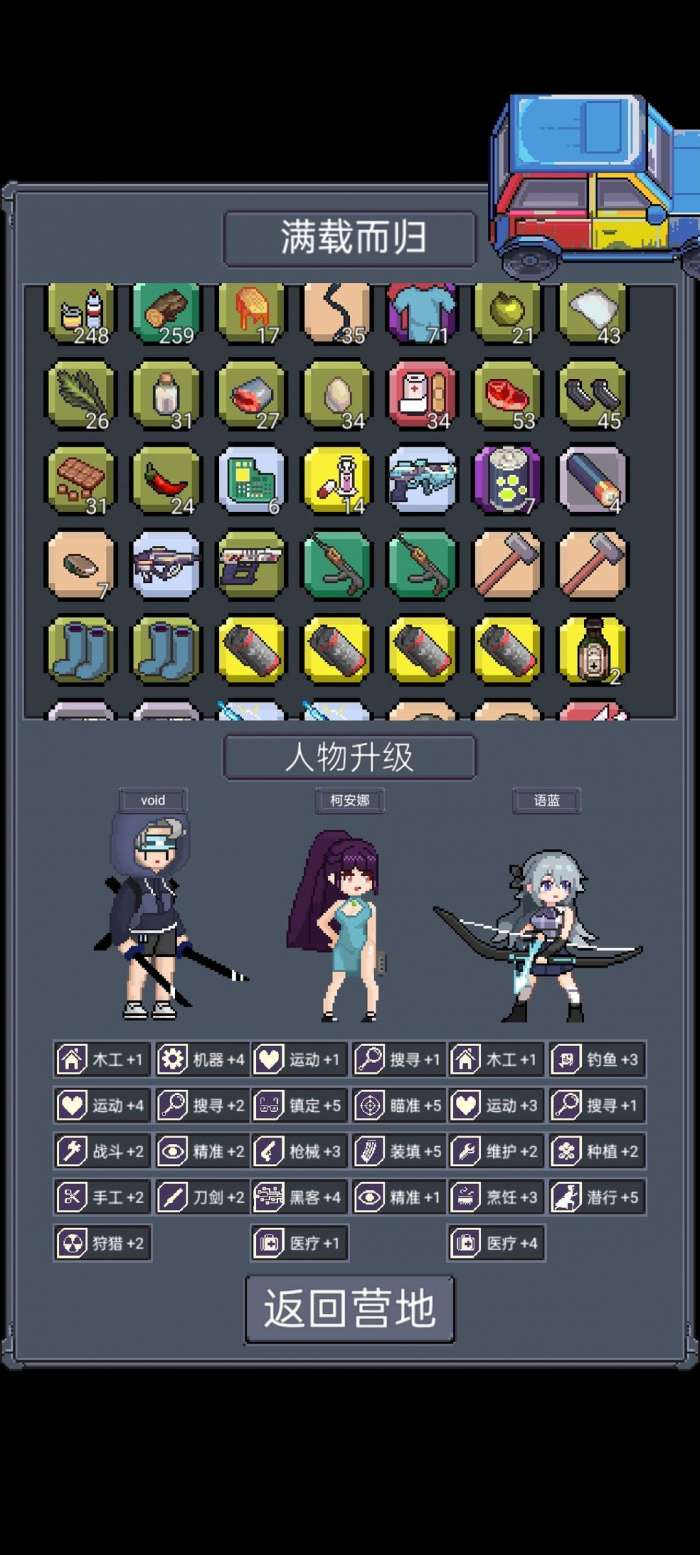Select the wood log item with 259

167,312
